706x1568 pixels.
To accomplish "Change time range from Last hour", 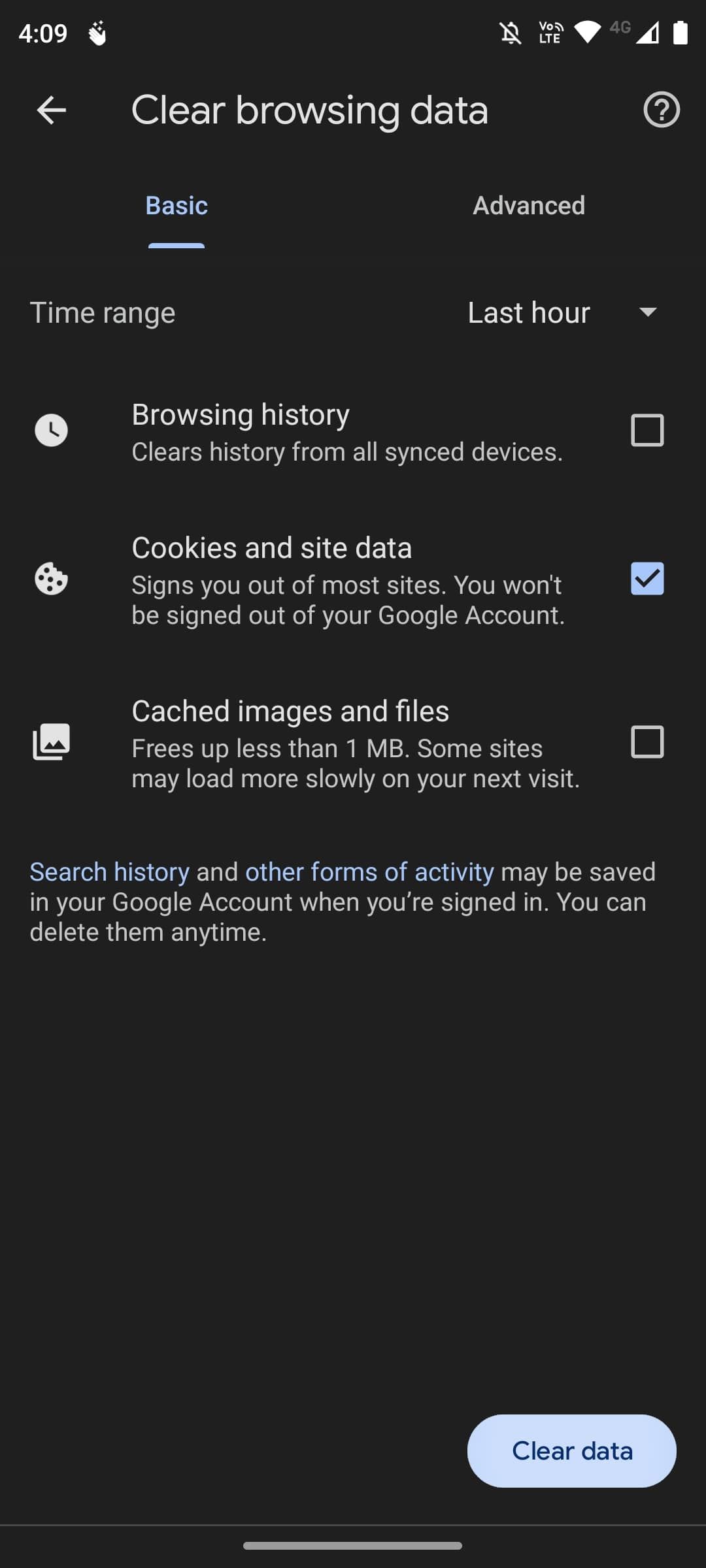I will tap(529, 312).
